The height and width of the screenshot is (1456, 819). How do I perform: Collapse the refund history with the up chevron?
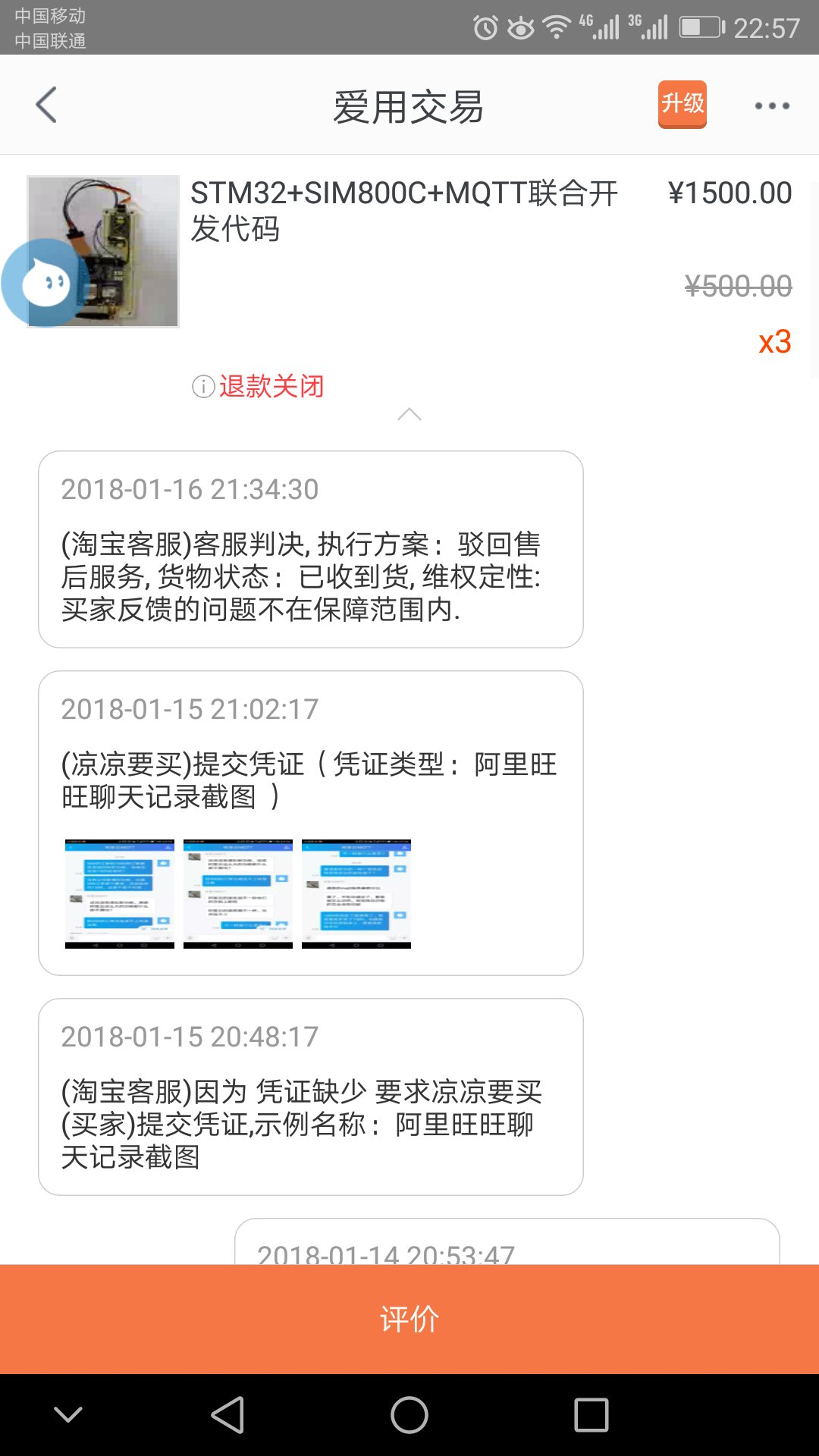pyautogui.click(x=409, y=414)
